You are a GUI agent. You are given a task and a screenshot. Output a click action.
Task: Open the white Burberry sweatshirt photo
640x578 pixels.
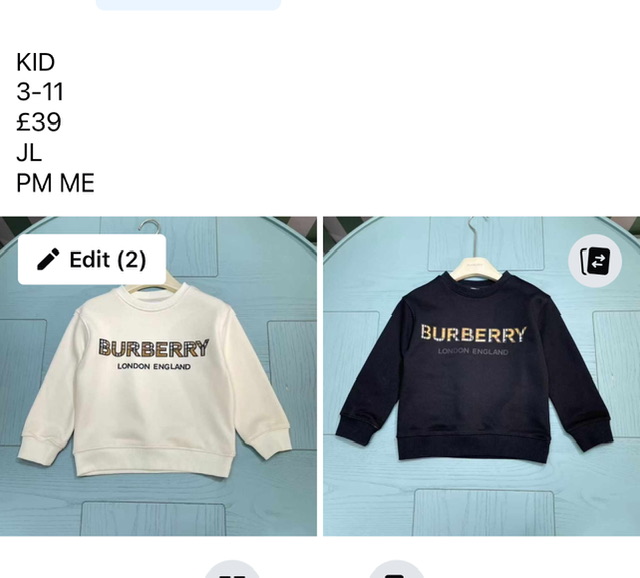coord(158,400)
